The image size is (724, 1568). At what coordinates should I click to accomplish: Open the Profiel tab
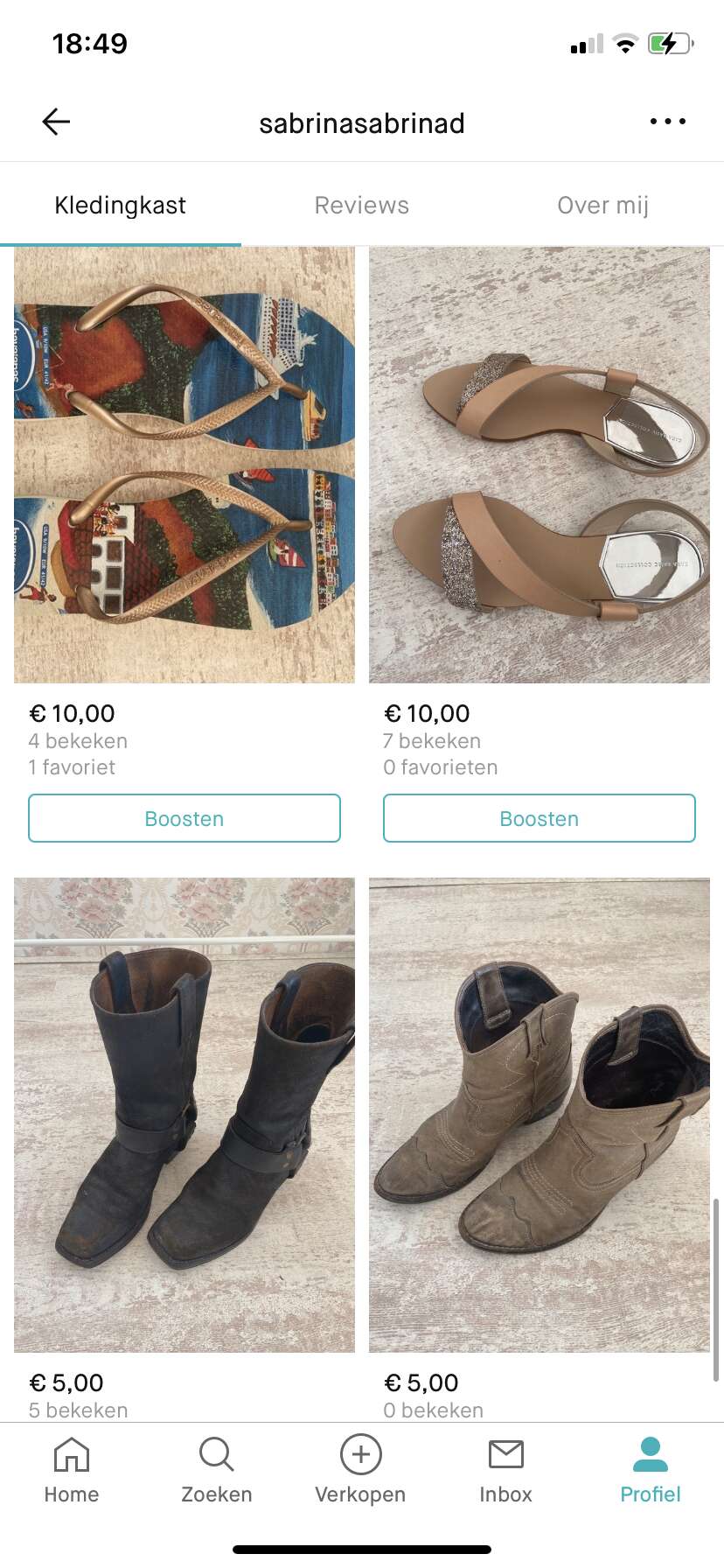650,1470
